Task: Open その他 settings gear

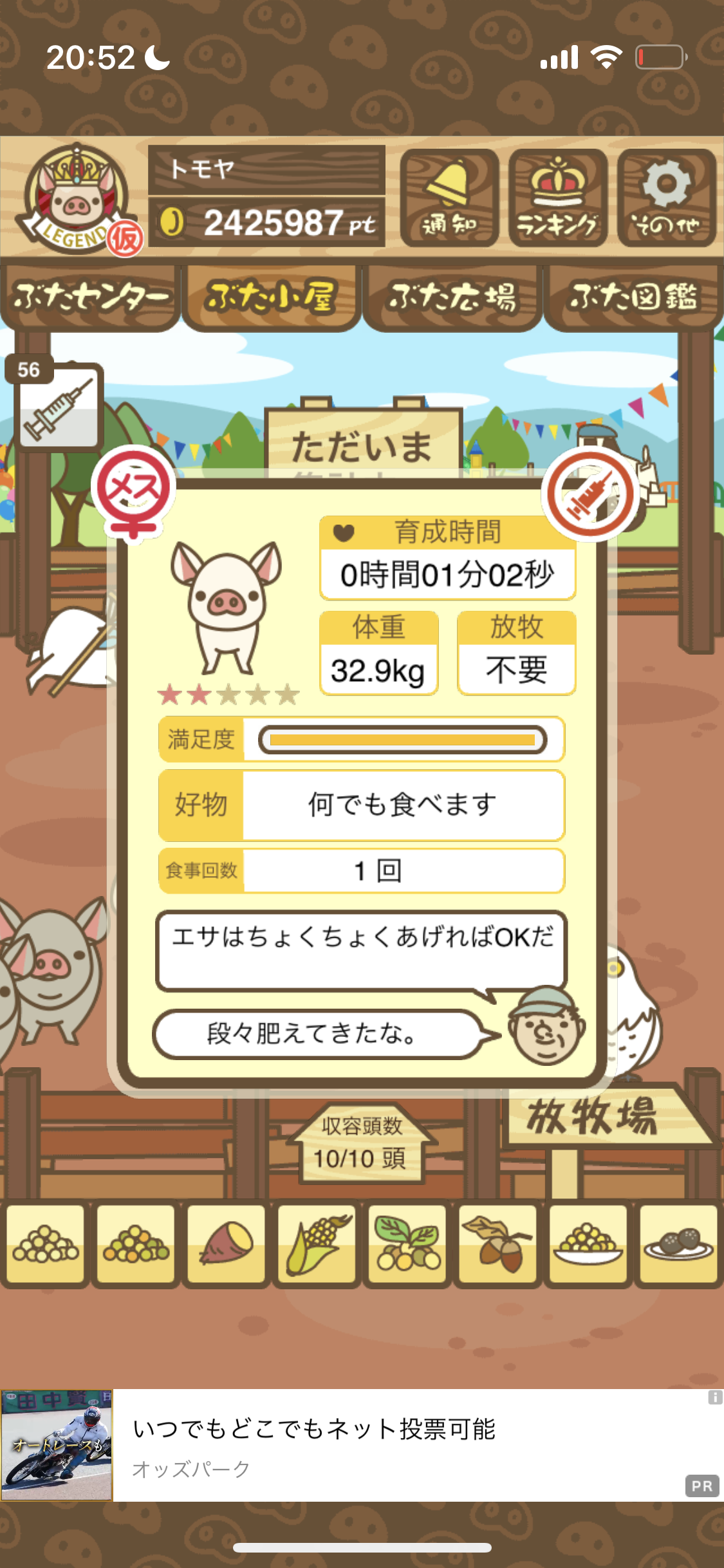Action: [667, 198]
